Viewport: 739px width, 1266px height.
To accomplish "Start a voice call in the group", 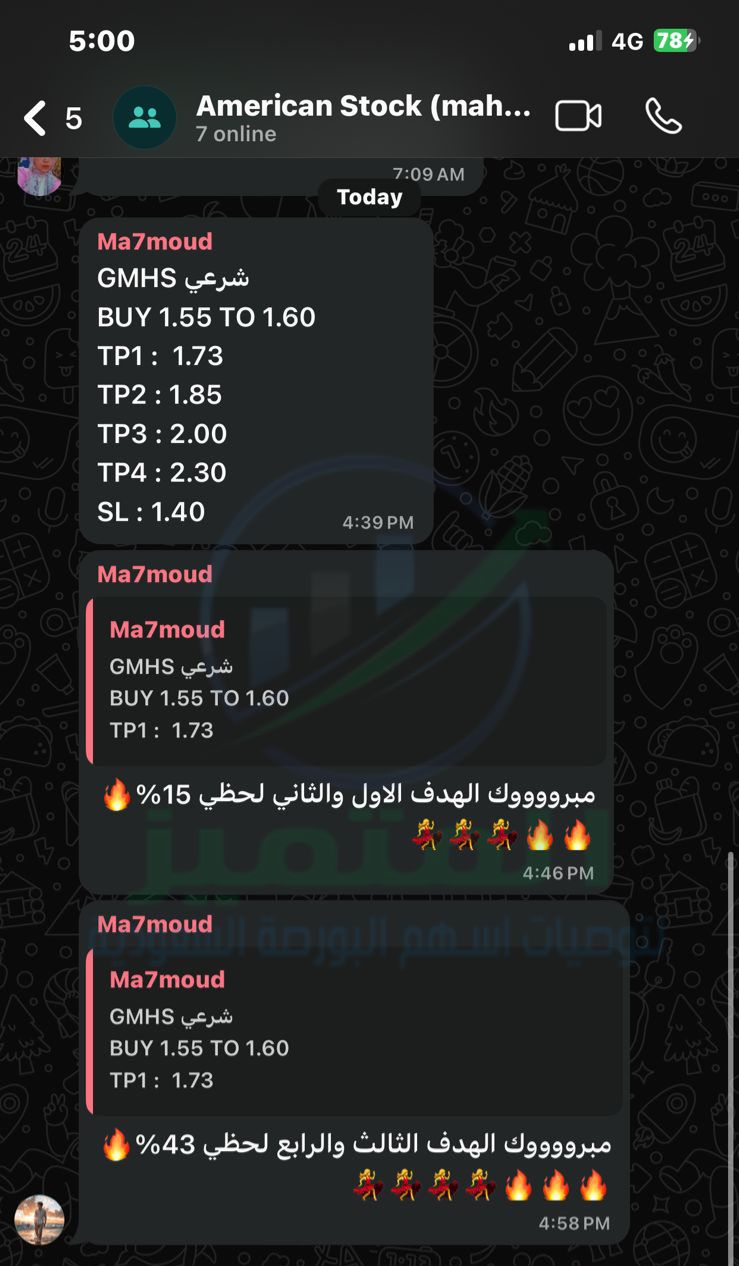I will coord(663,116).
